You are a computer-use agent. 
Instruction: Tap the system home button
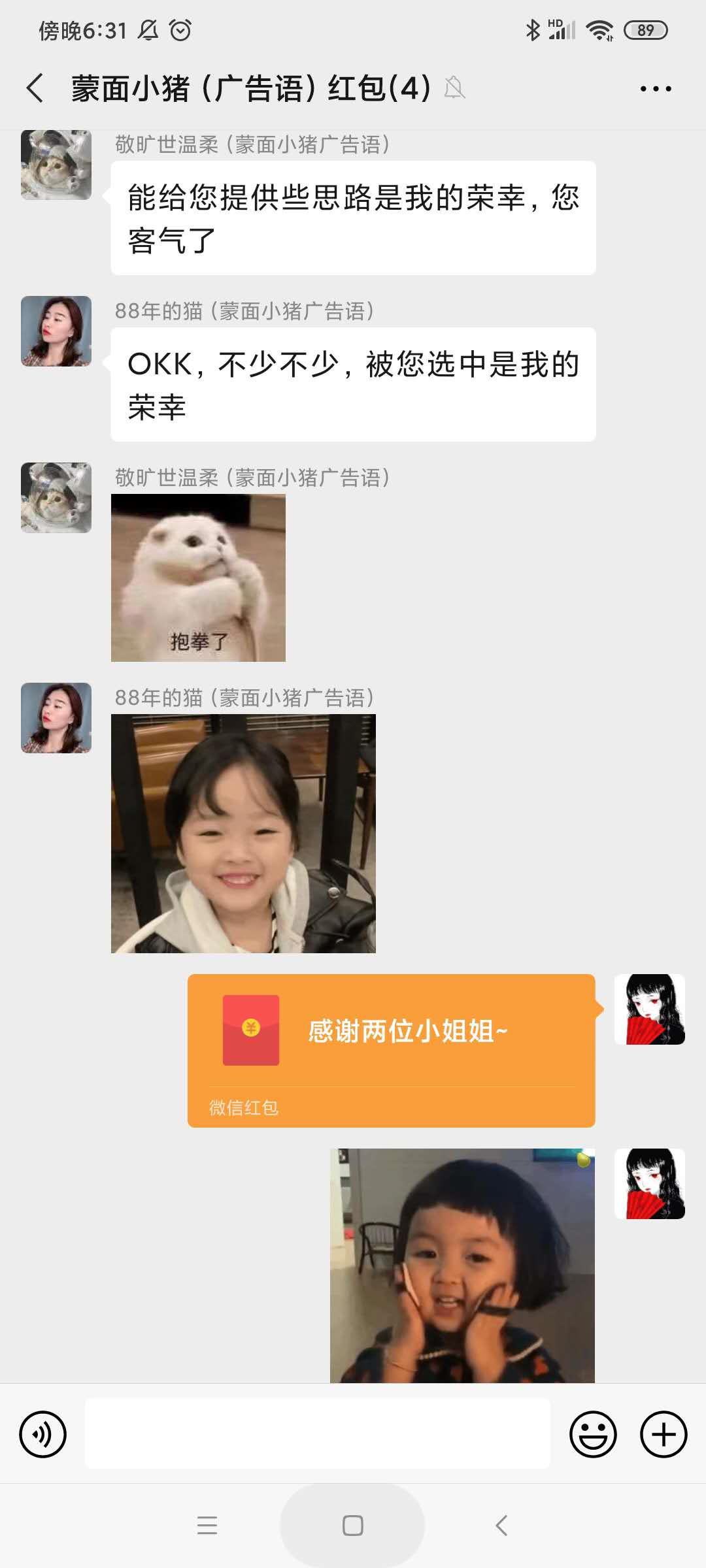[x=352, y=1526]
